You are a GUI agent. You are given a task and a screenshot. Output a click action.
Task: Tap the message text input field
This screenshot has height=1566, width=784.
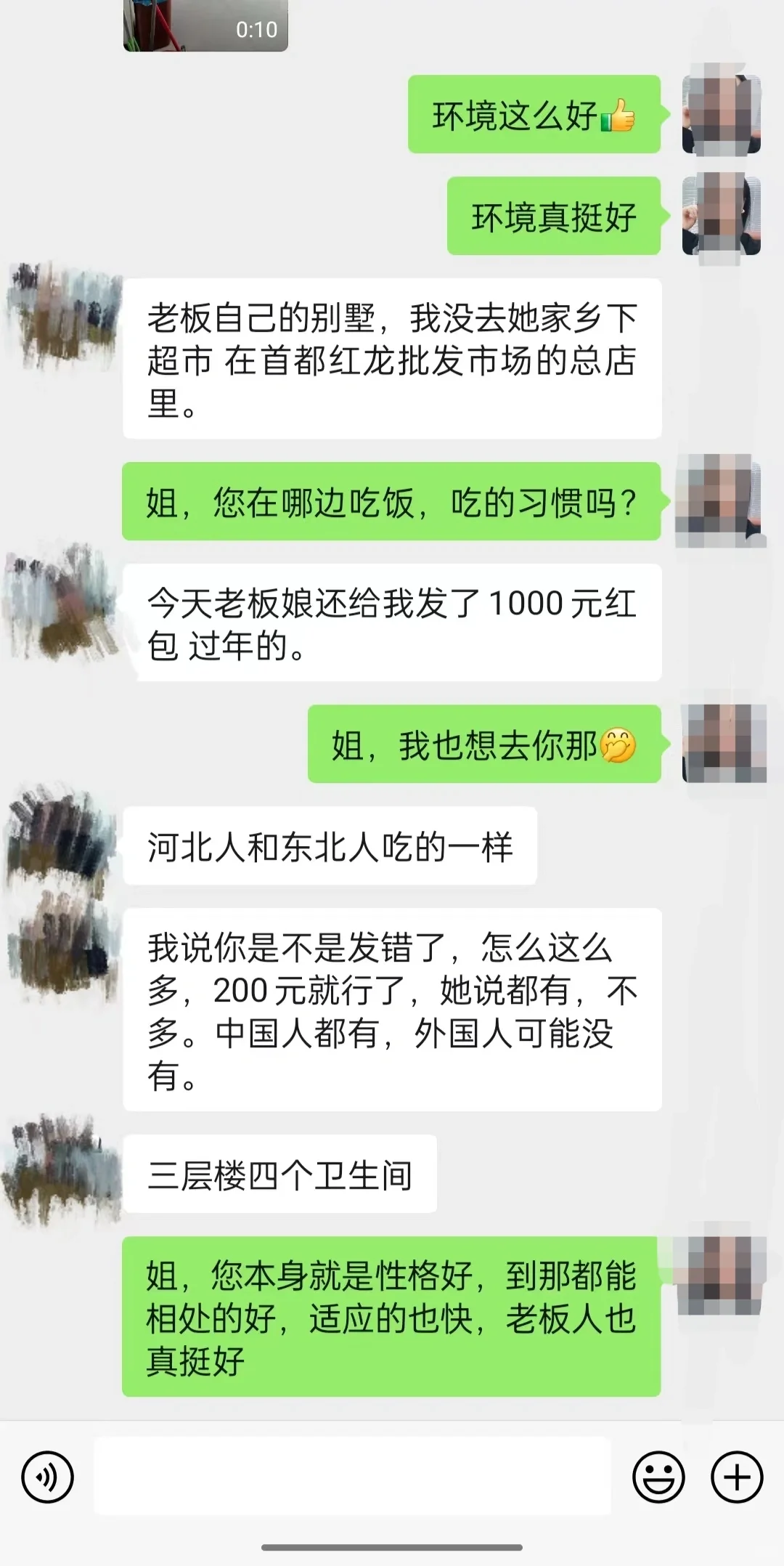pyautogui.click(x=353, y=1476)
